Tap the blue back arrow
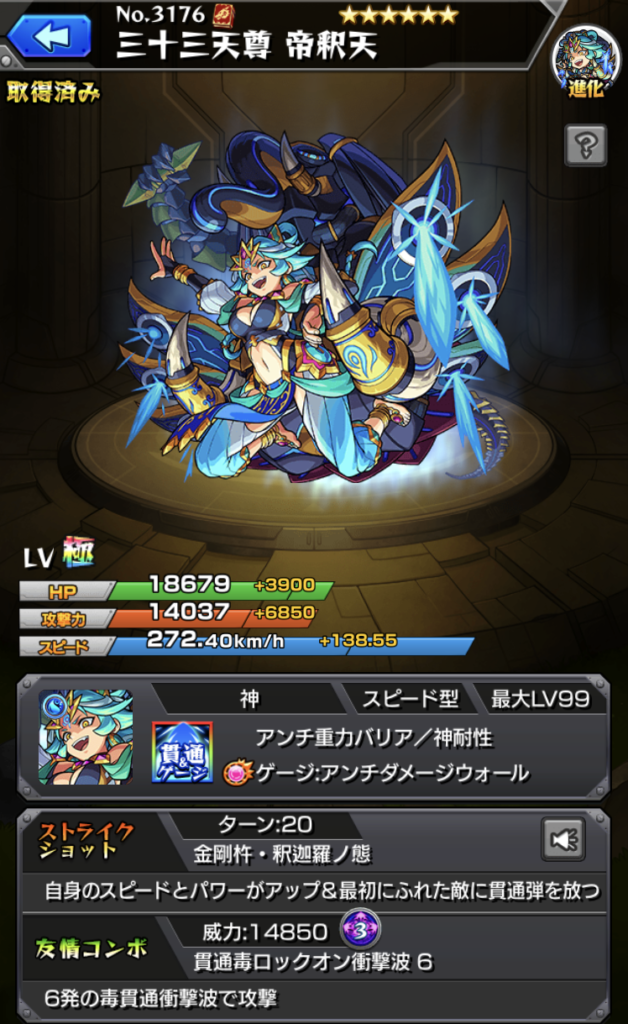Screen dimensions: 628x1024 tap(49, 37)
